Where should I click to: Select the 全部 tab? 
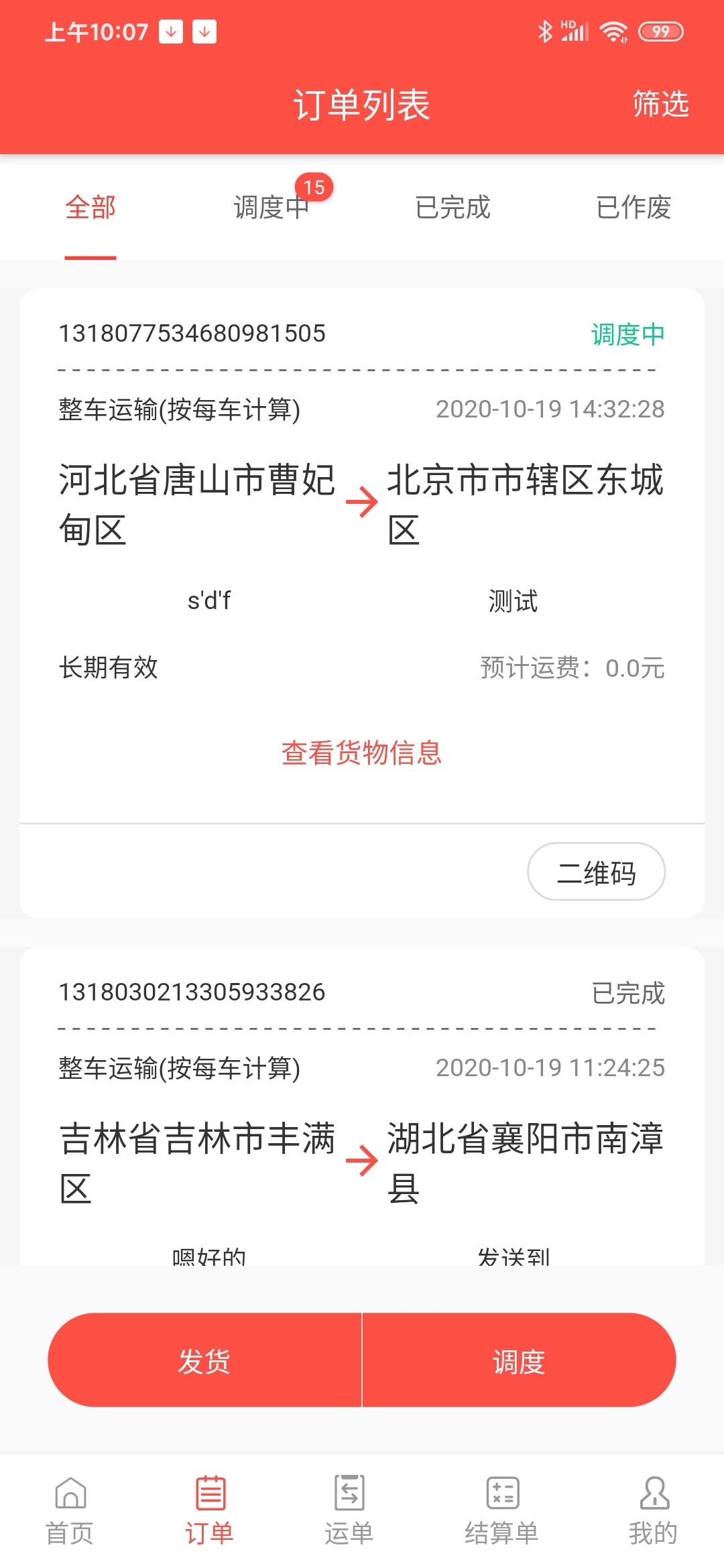(90, 208)
